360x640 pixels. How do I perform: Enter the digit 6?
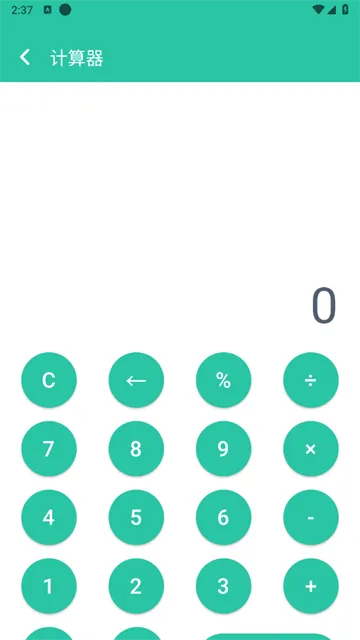[224, 517]
